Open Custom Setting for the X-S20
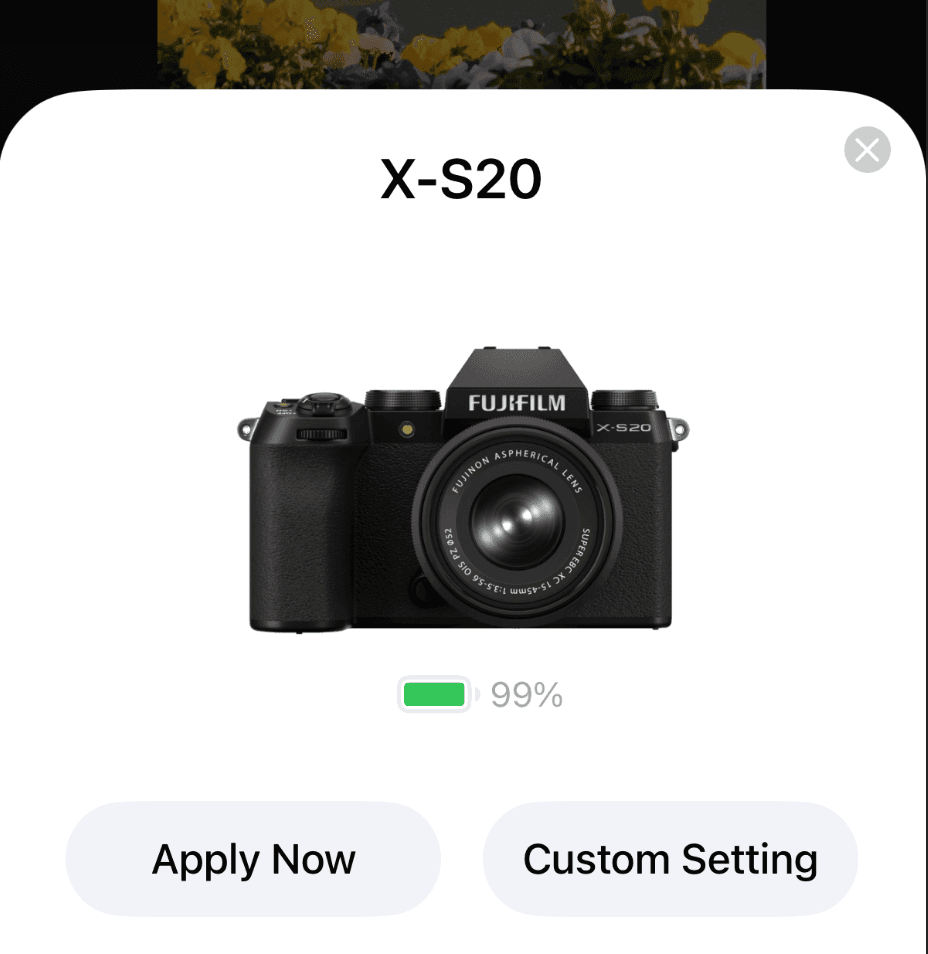928x954 pixels. [x=670, y=858]
